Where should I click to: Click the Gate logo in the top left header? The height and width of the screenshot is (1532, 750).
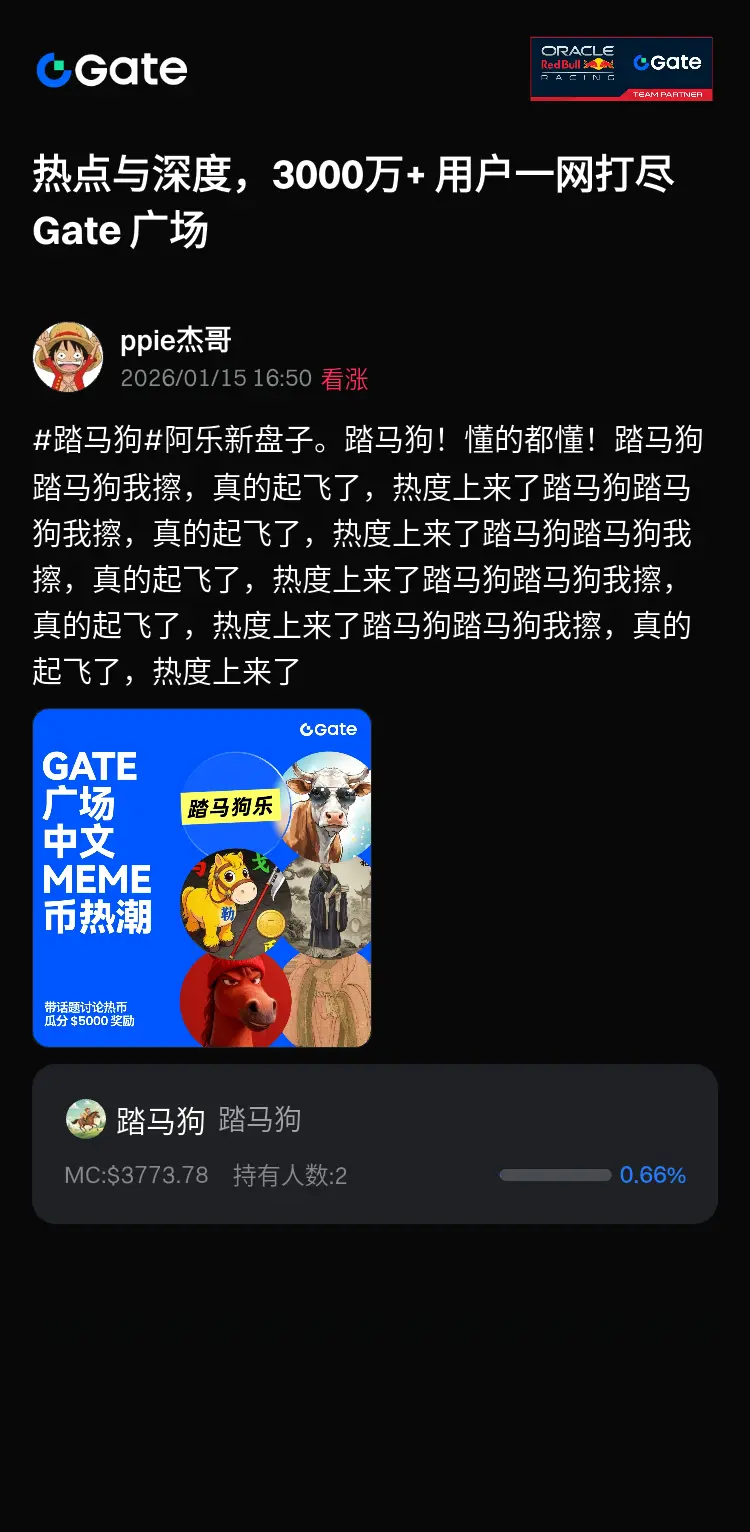point(110,70)
